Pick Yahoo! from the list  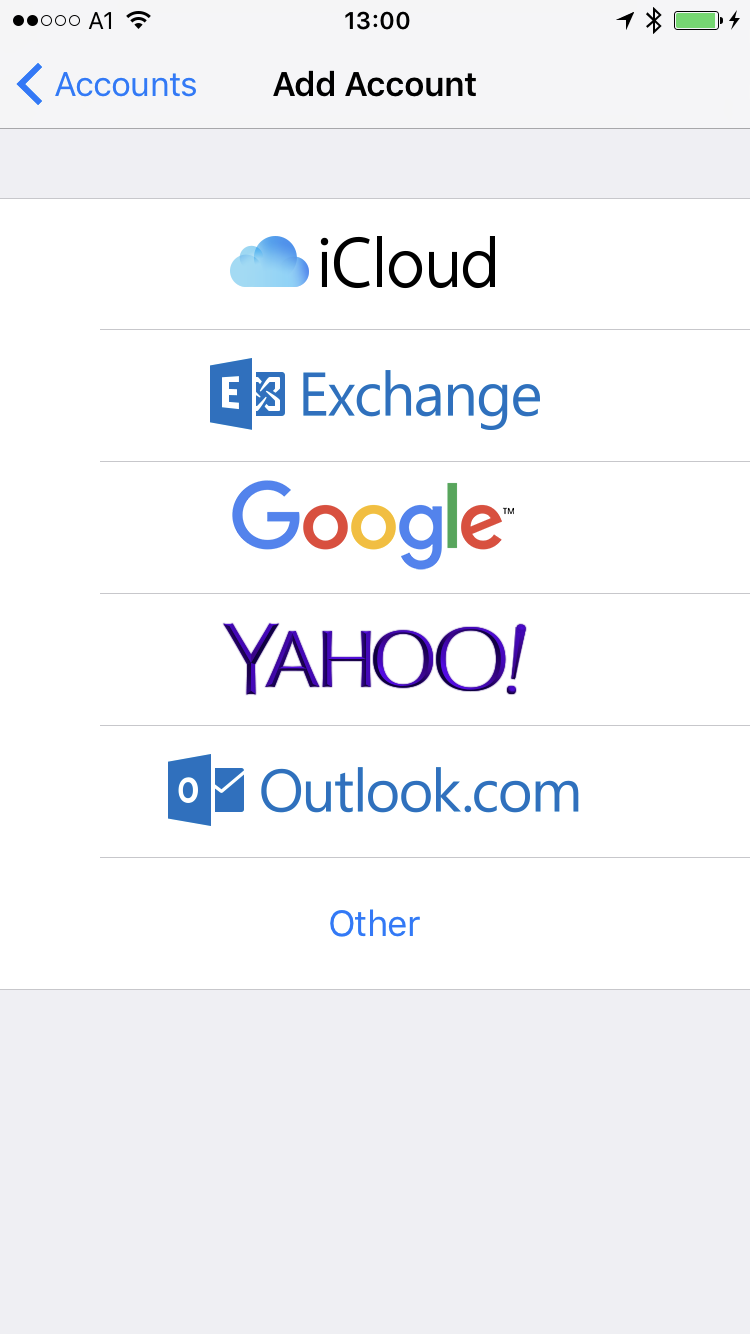(x=375, y=660)
